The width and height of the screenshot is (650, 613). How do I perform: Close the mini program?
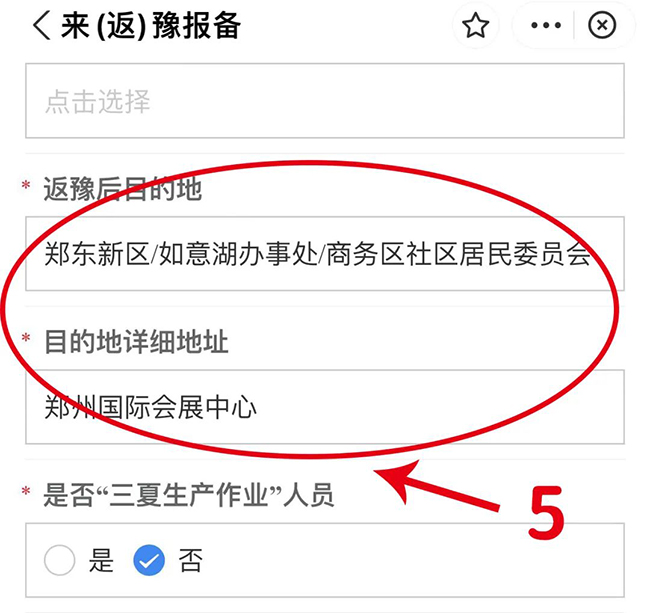[x=602, y=26]
